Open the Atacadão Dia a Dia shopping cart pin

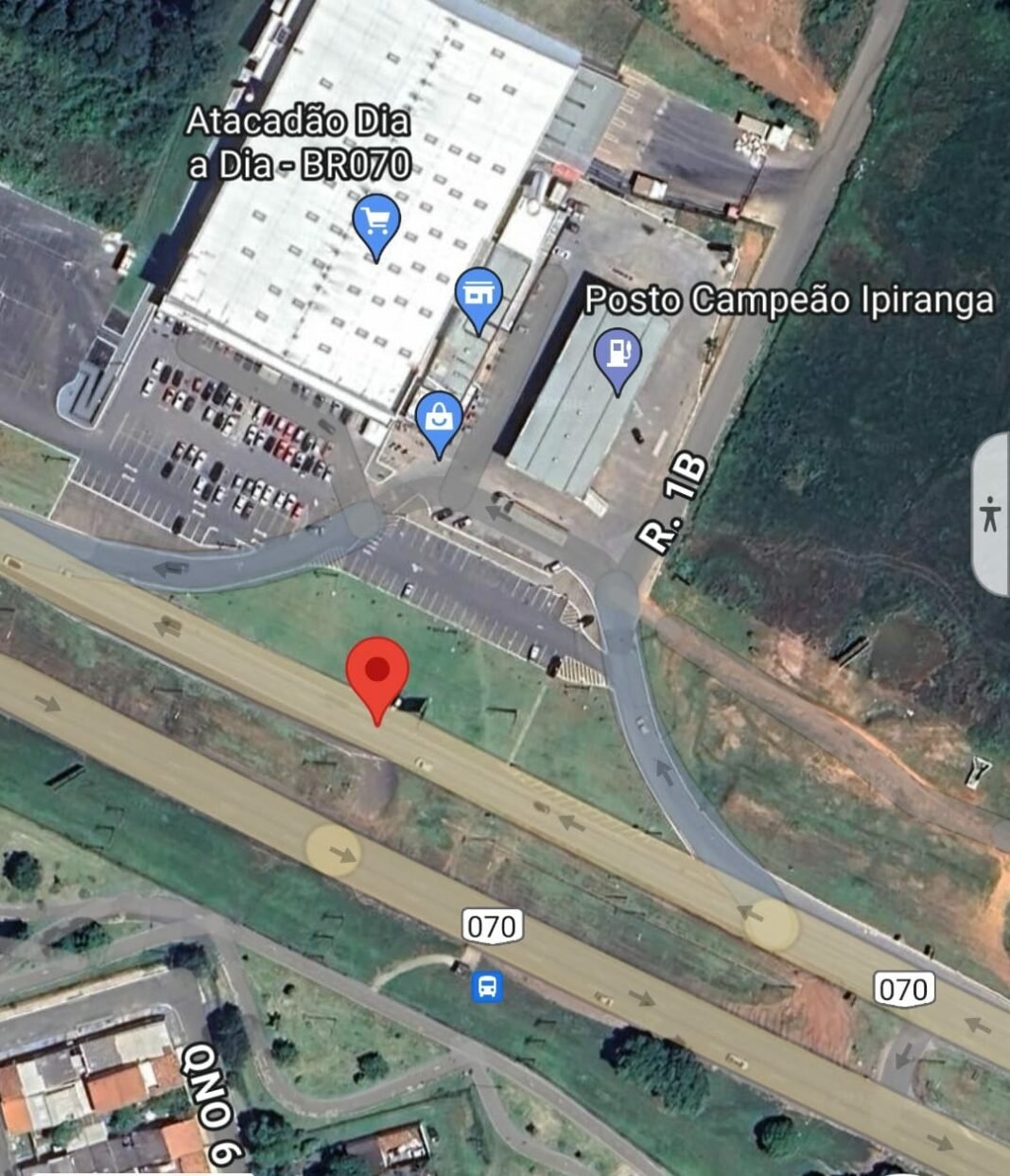[376, 222]
